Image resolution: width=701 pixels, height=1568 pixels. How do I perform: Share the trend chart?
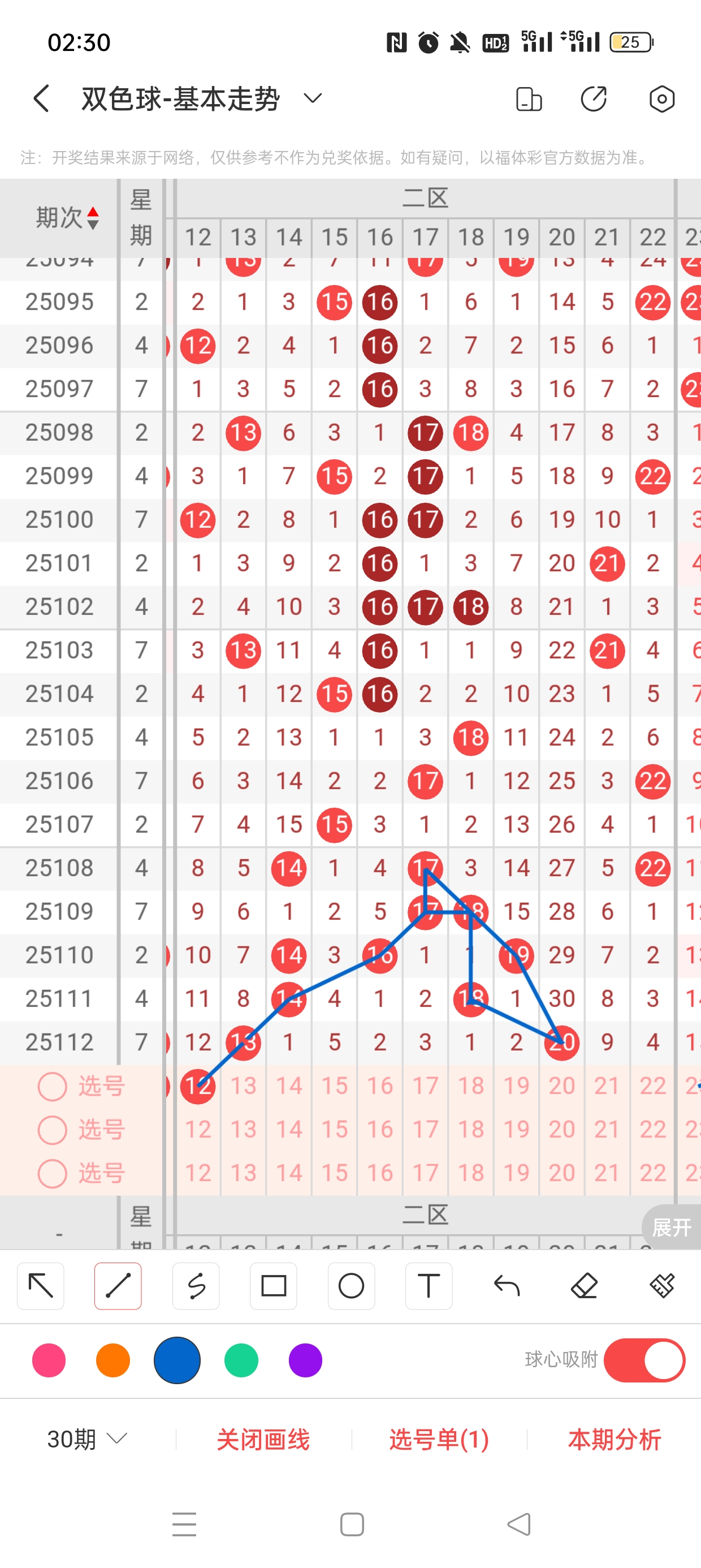tap(594, 99)
